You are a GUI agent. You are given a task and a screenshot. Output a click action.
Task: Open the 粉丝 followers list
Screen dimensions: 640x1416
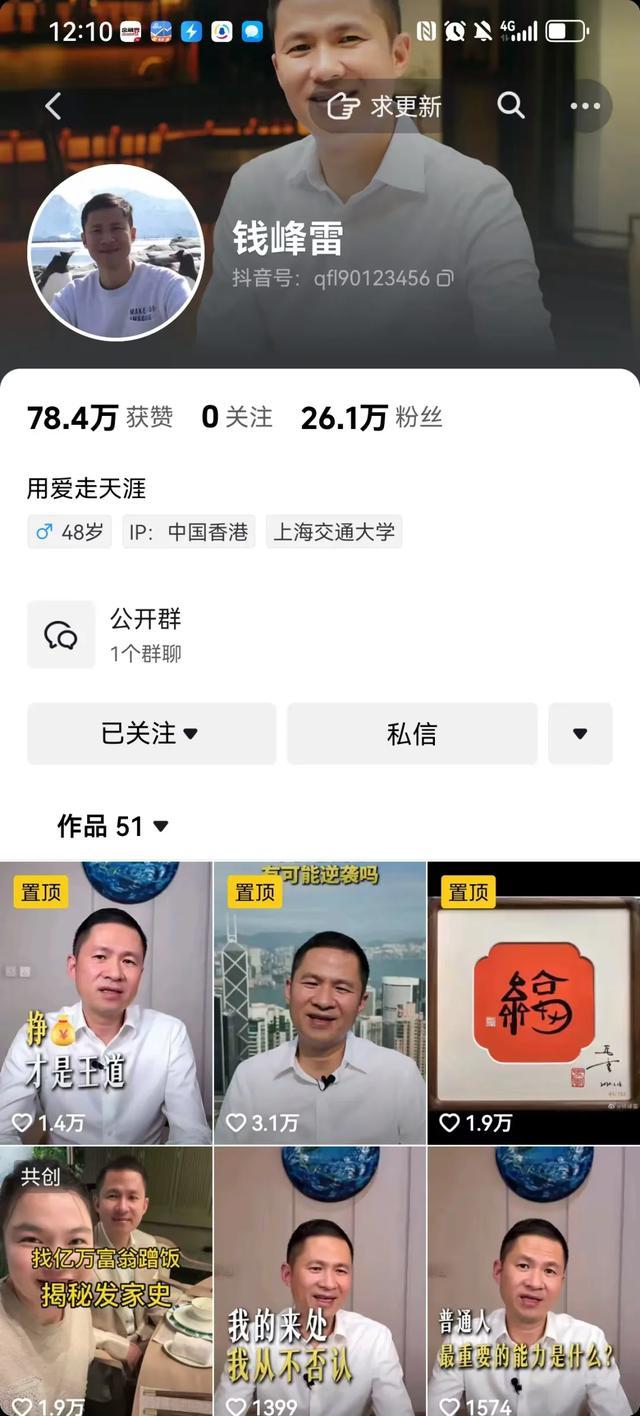[x=372, y=418]
